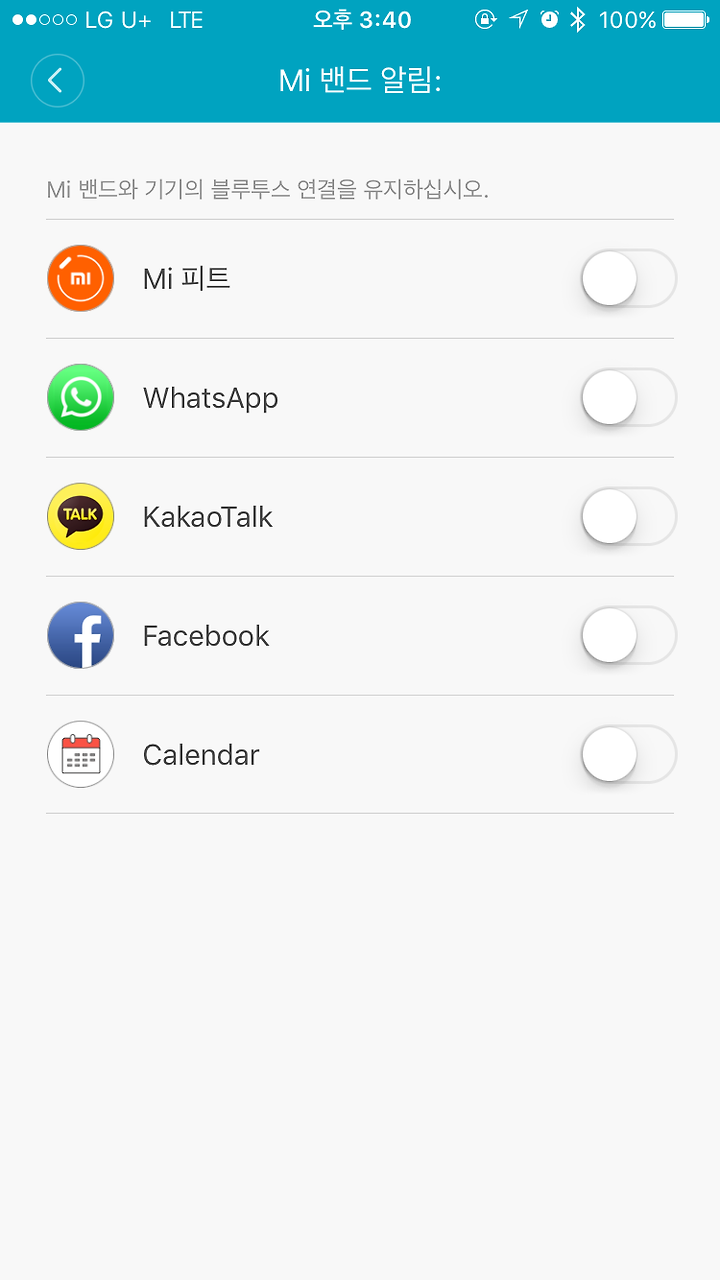This screenshot has height=1280, width=720.
Task: Switch on Facebook alerts
Action: [x=629, y=635]
